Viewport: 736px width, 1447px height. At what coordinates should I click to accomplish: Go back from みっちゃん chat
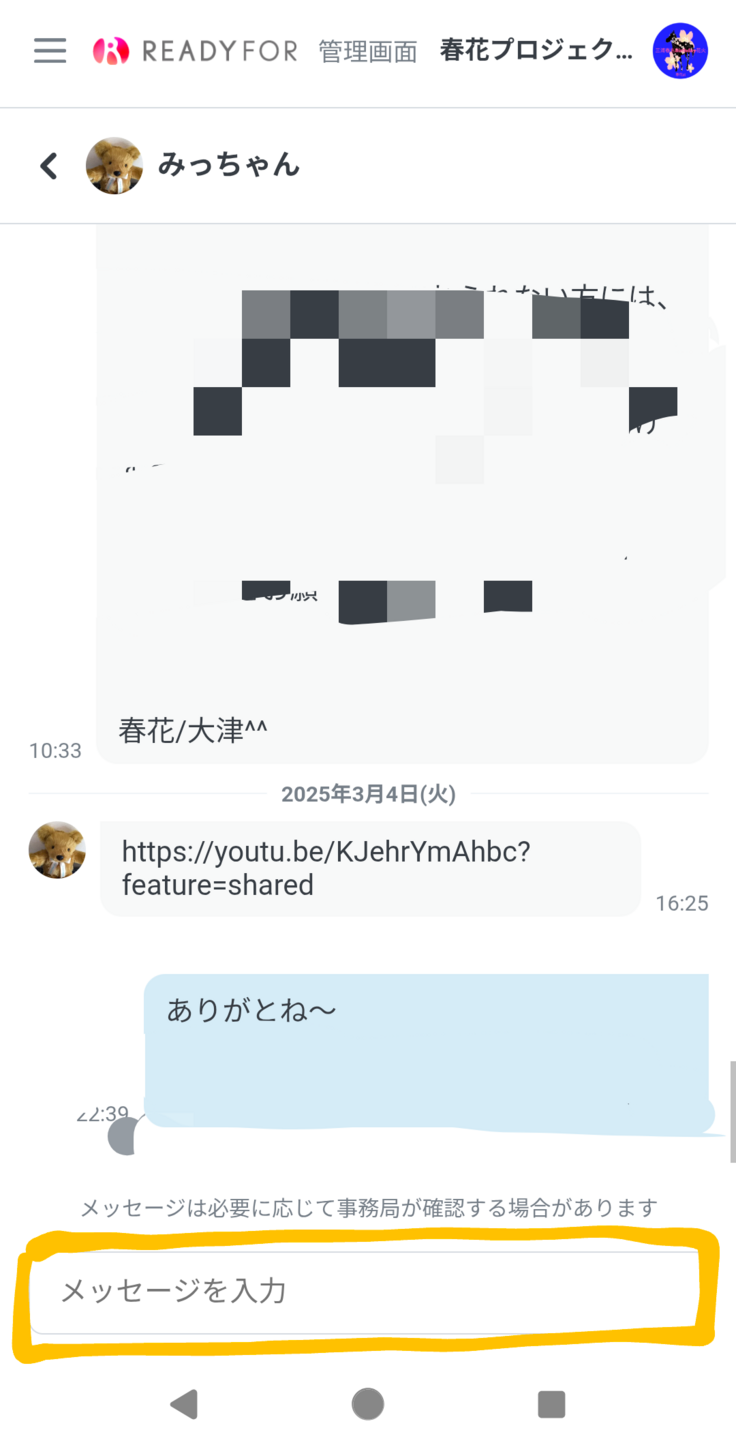tap(49, 166)
